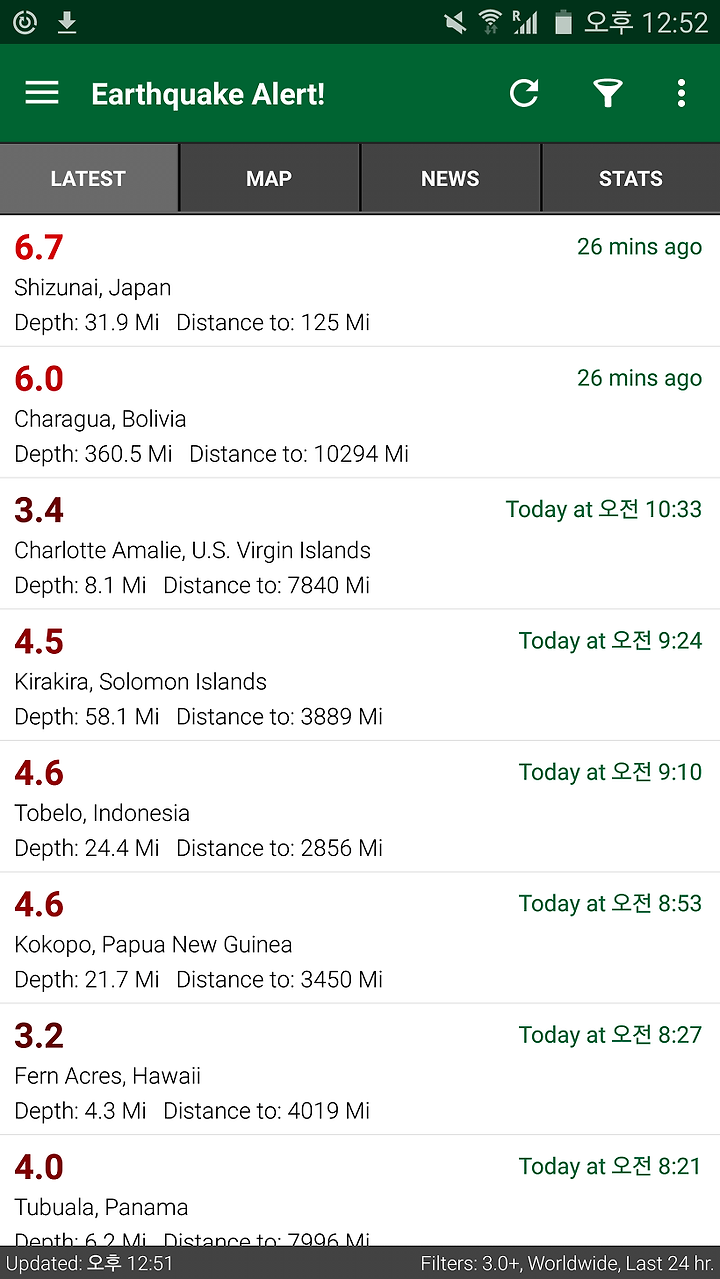View the Charlotte Amalie, U.S. Virgin Islands quake
This screenshot has width=720, height=1279.
[x=360, y=544]
